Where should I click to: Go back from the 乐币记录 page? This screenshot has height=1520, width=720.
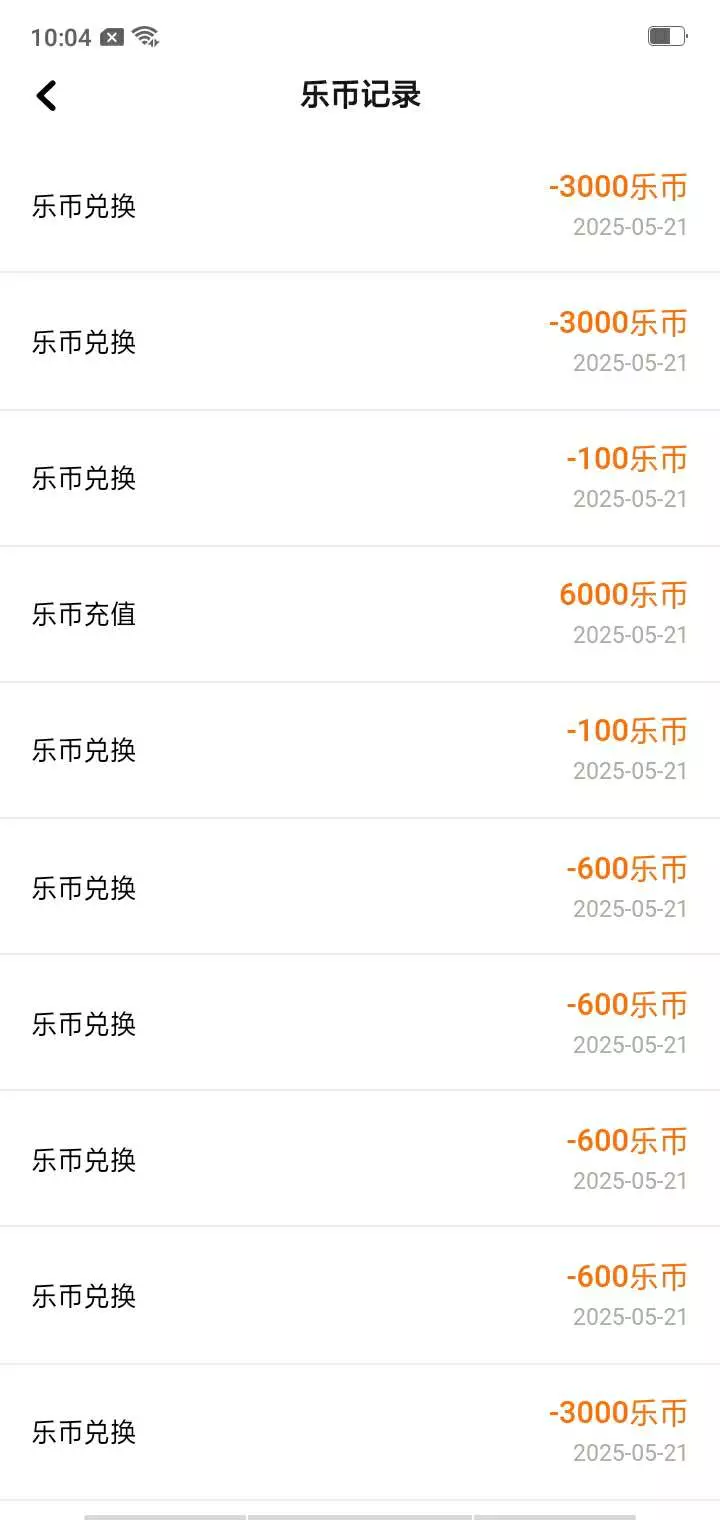pos(46,96)
